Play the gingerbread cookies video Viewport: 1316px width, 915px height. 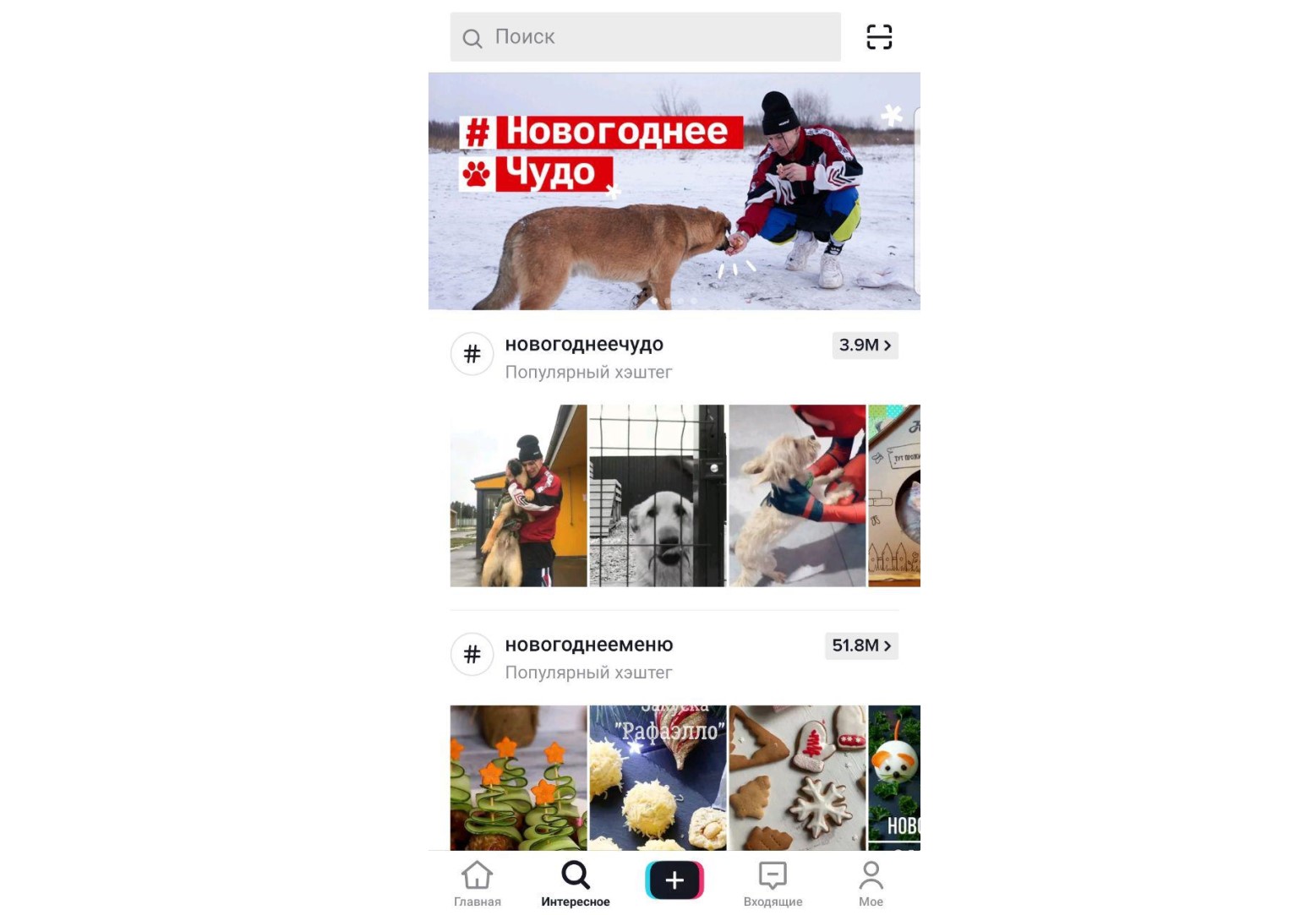point(797,777)
